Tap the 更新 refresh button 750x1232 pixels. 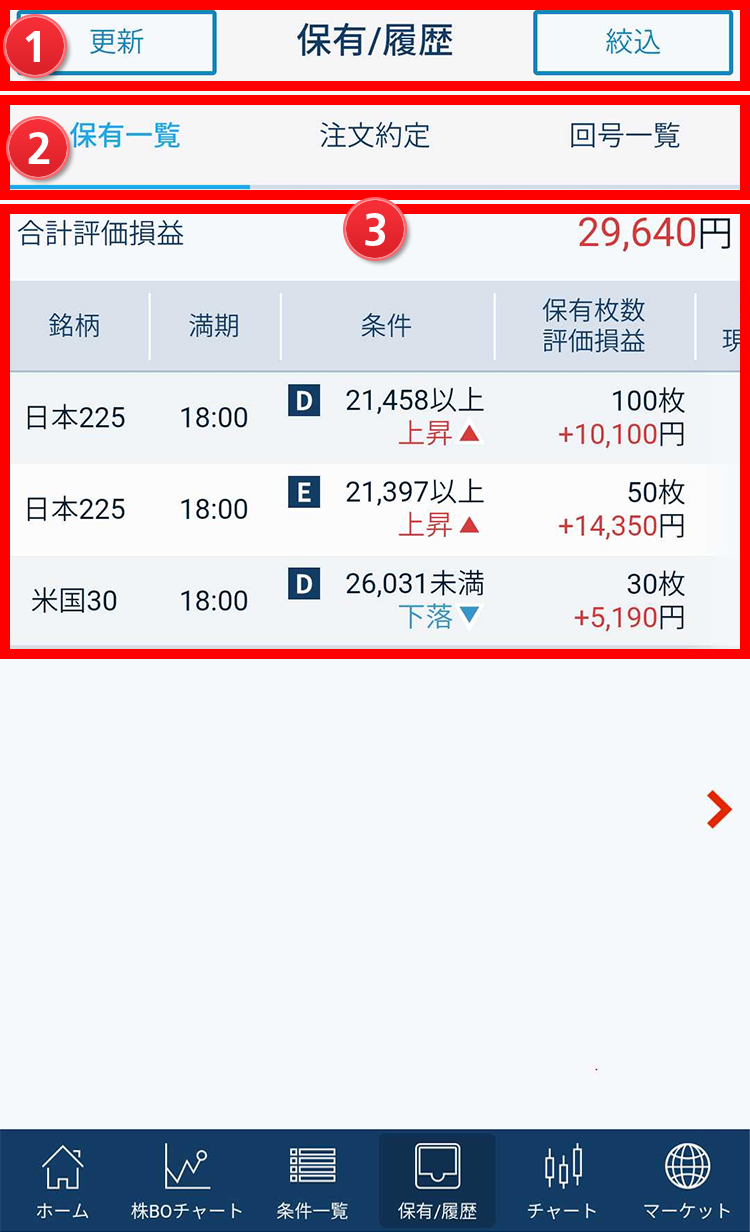tap(117, 42)
